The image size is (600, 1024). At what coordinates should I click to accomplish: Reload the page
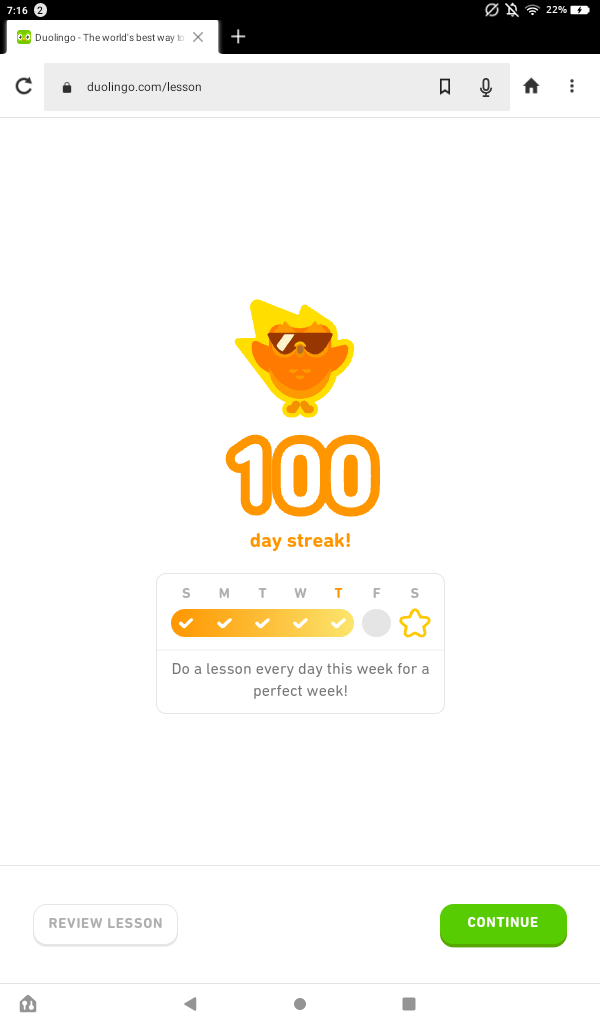pyautogui.click(x=24, y=86)
